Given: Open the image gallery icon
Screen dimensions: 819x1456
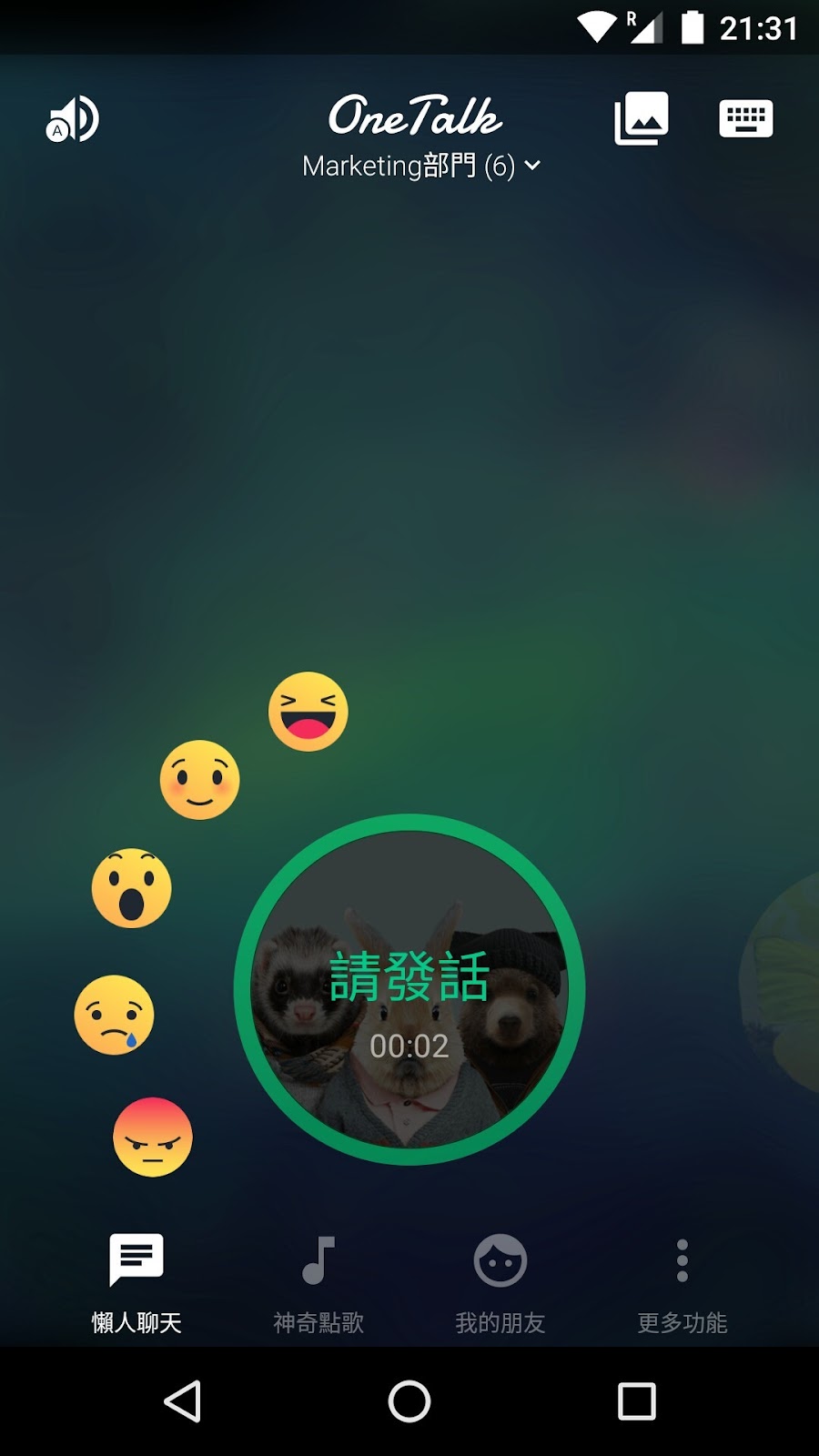Looking at the screenshot, I should tap(642, 118).
